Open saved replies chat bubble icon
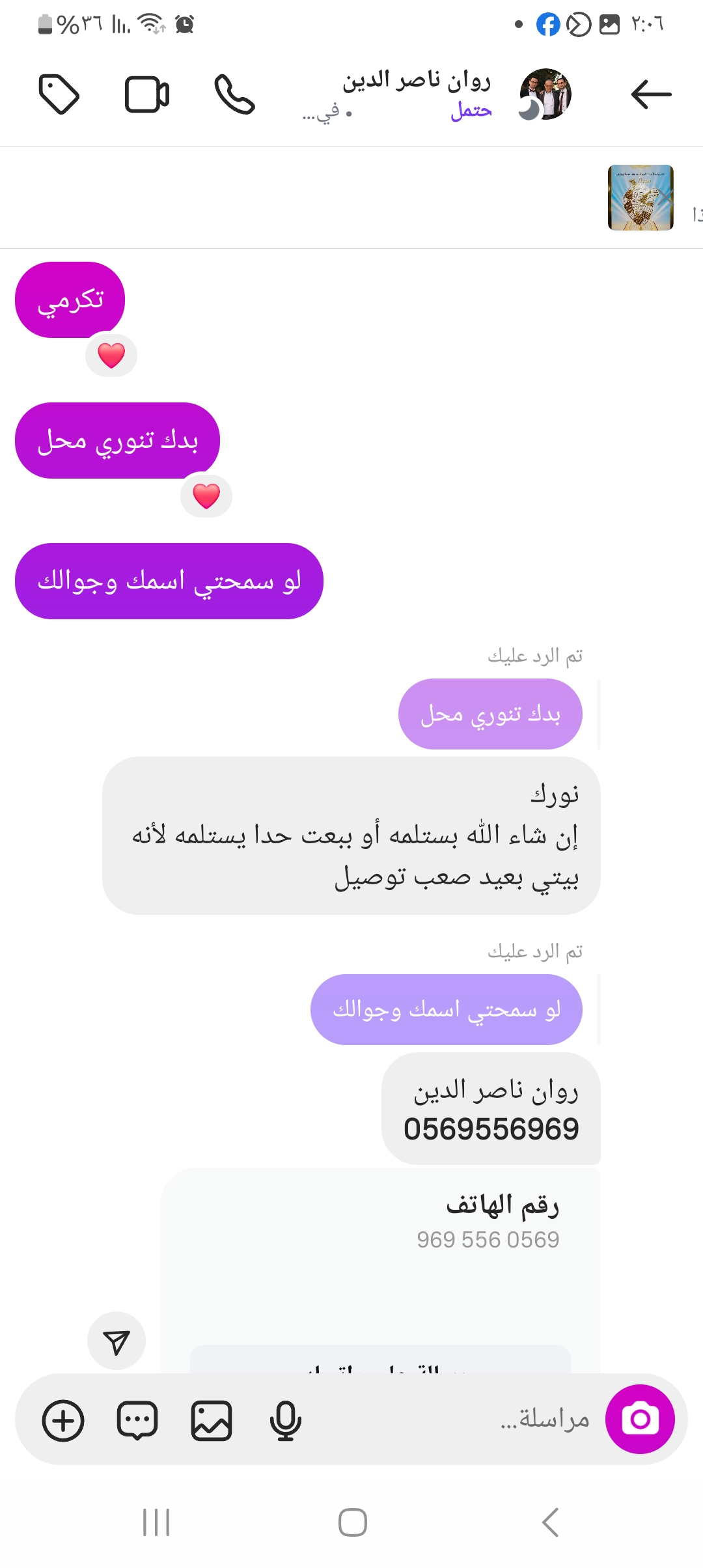The height and width of the screenshot is (1568, 703). pyautogui.click(x=137, y=1420)
